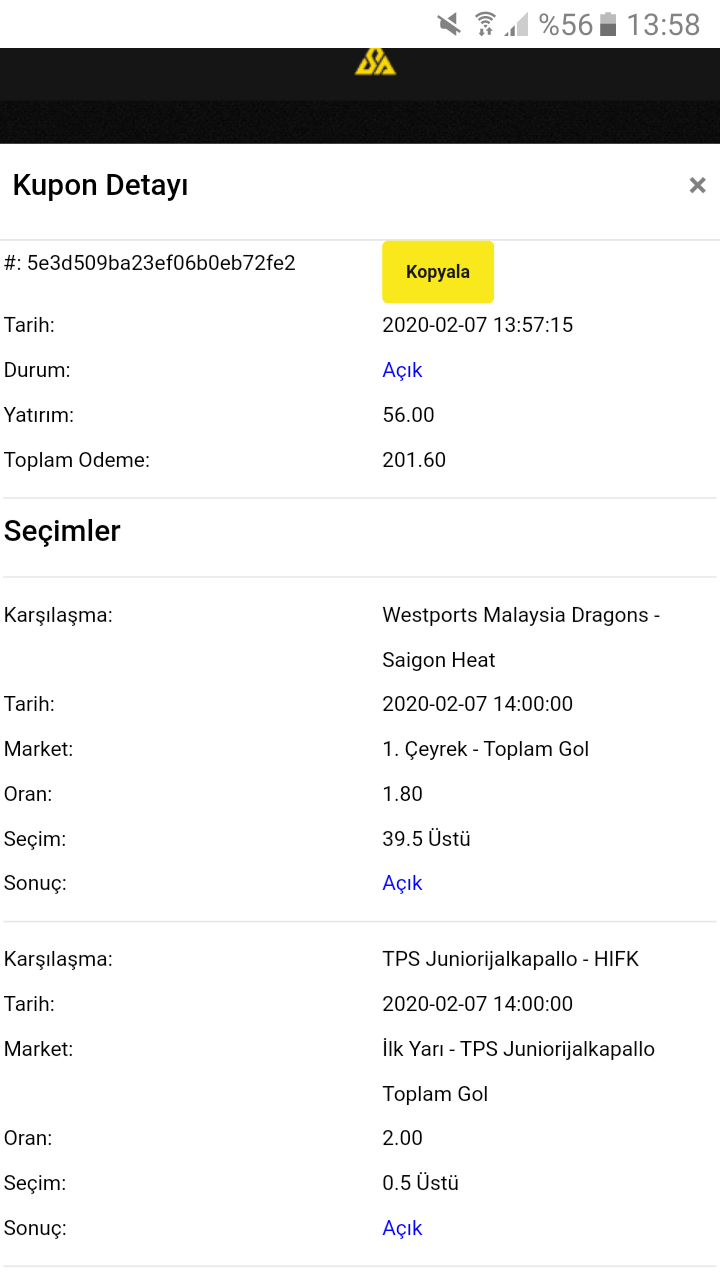Viewport: 720px width, 1280px height.
Task: Copy the coupon ID with Kopyala
Action: [x=438, y=272]
